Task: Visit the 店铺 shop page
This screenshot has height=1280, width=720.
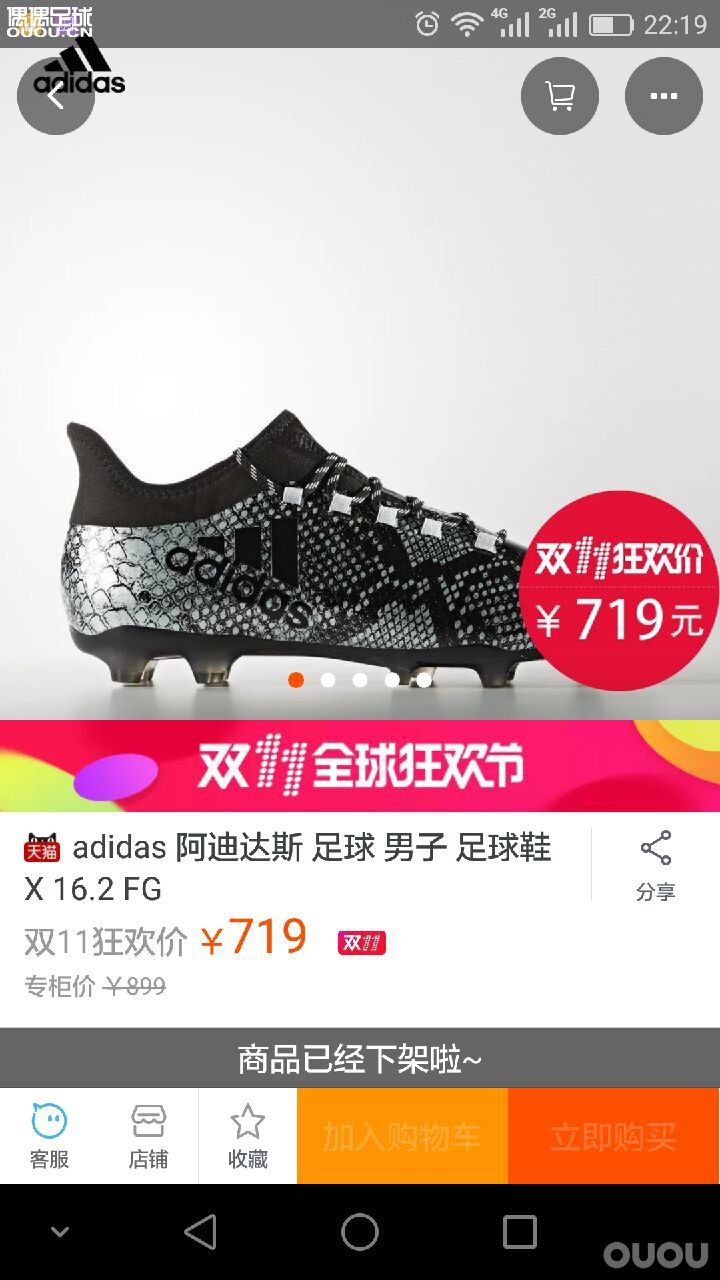Action: point(148,1135)
